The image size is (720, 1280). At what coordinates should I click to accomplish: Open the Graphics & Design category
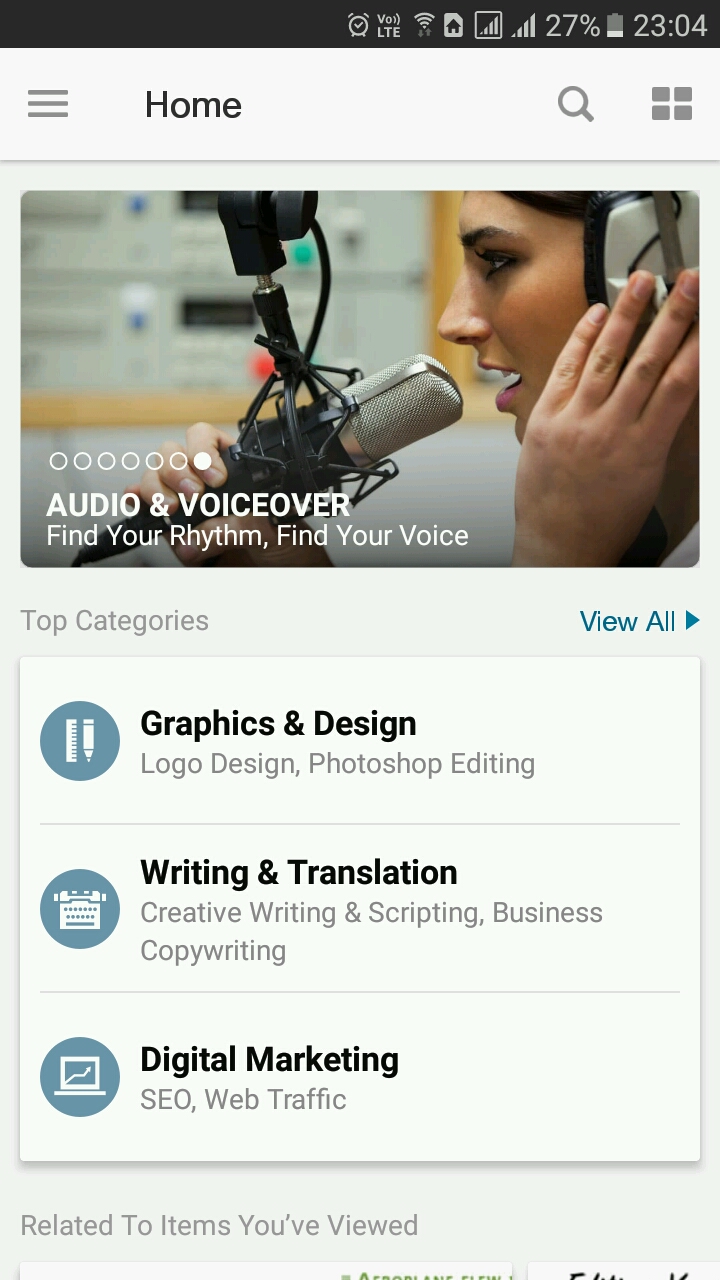pos(360,741)
